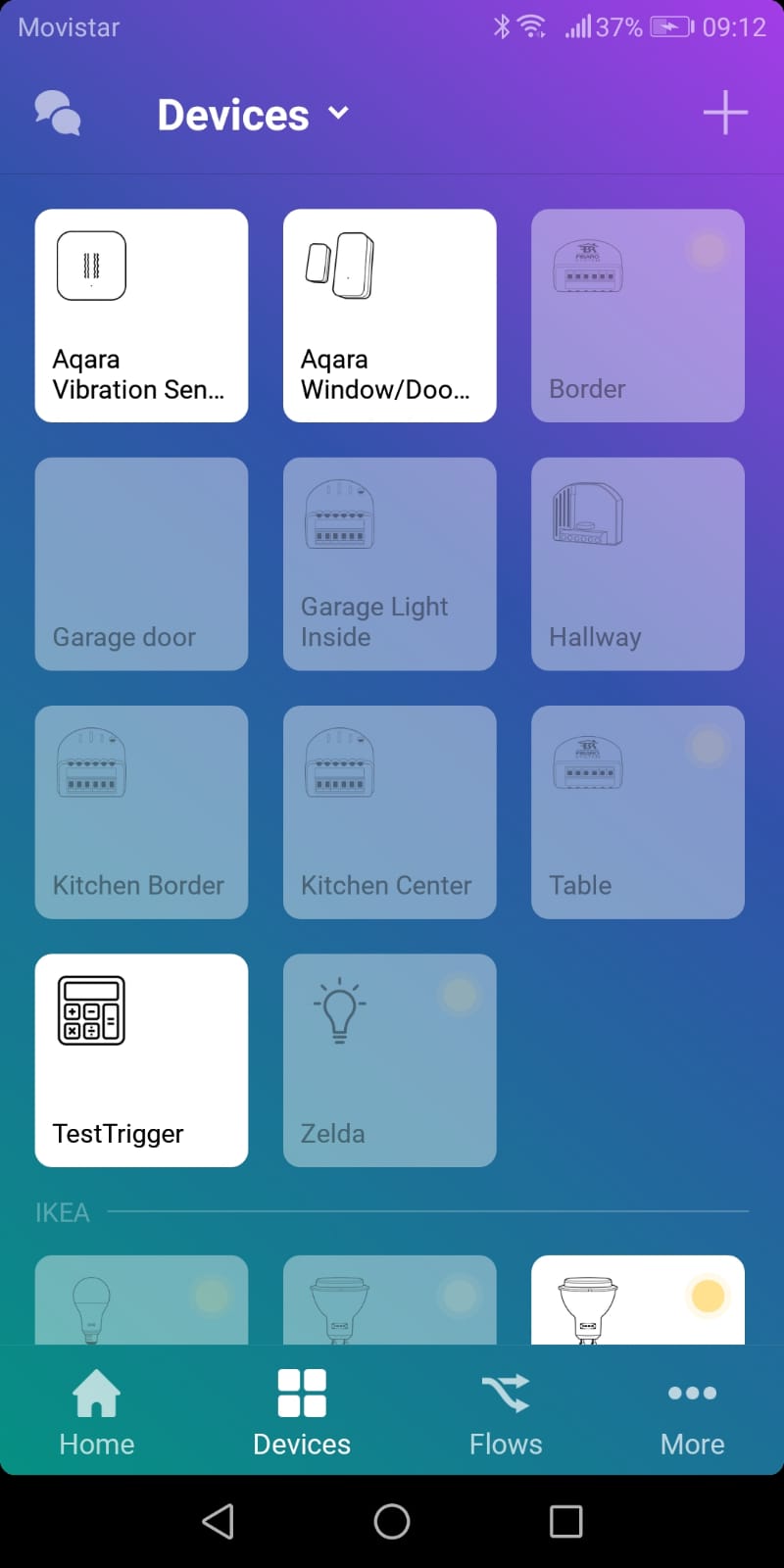Go to the phone home screen
The image size is (784, 1568).
[392, 1521]
